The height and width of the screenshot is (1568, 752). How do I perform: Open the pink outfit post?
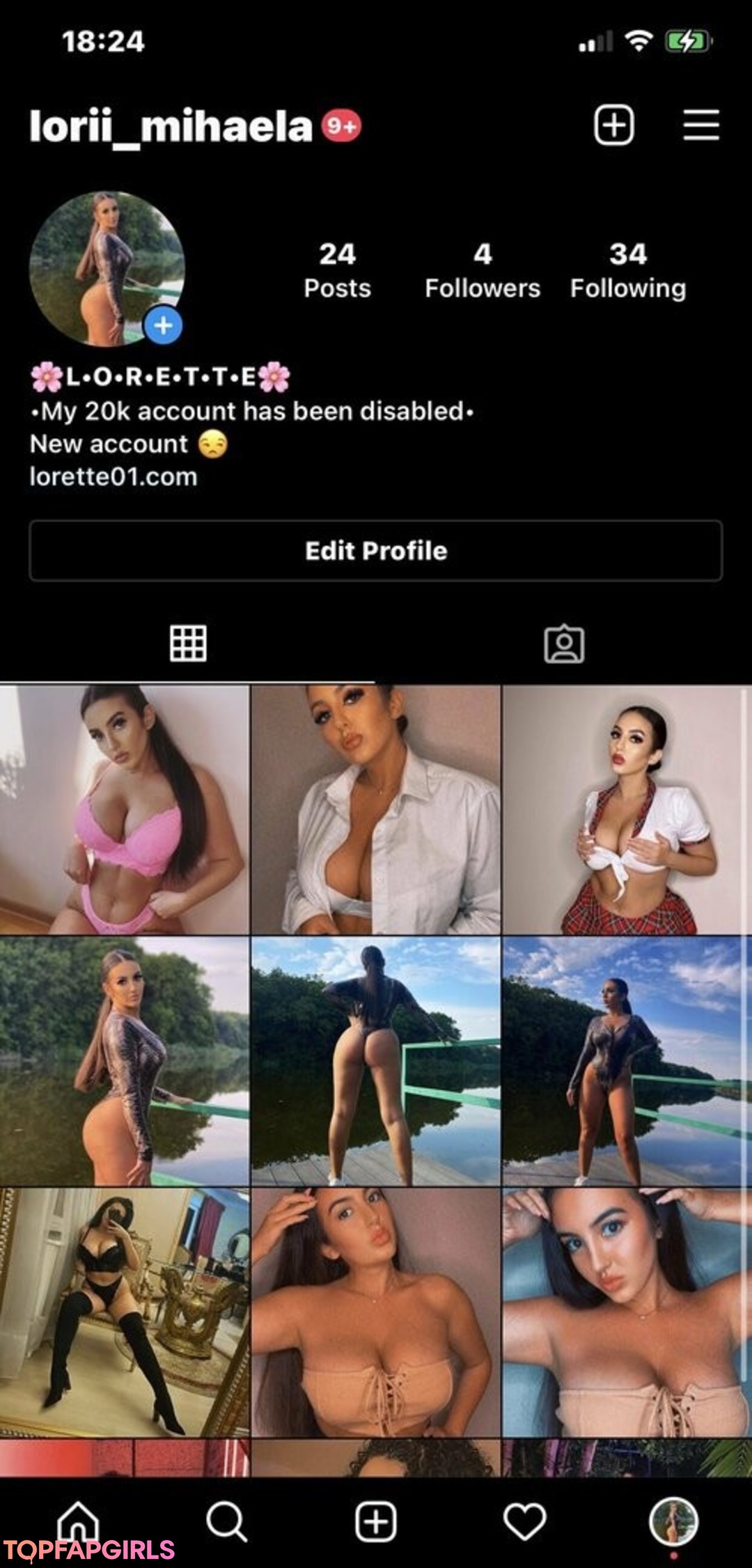[124, 809]
